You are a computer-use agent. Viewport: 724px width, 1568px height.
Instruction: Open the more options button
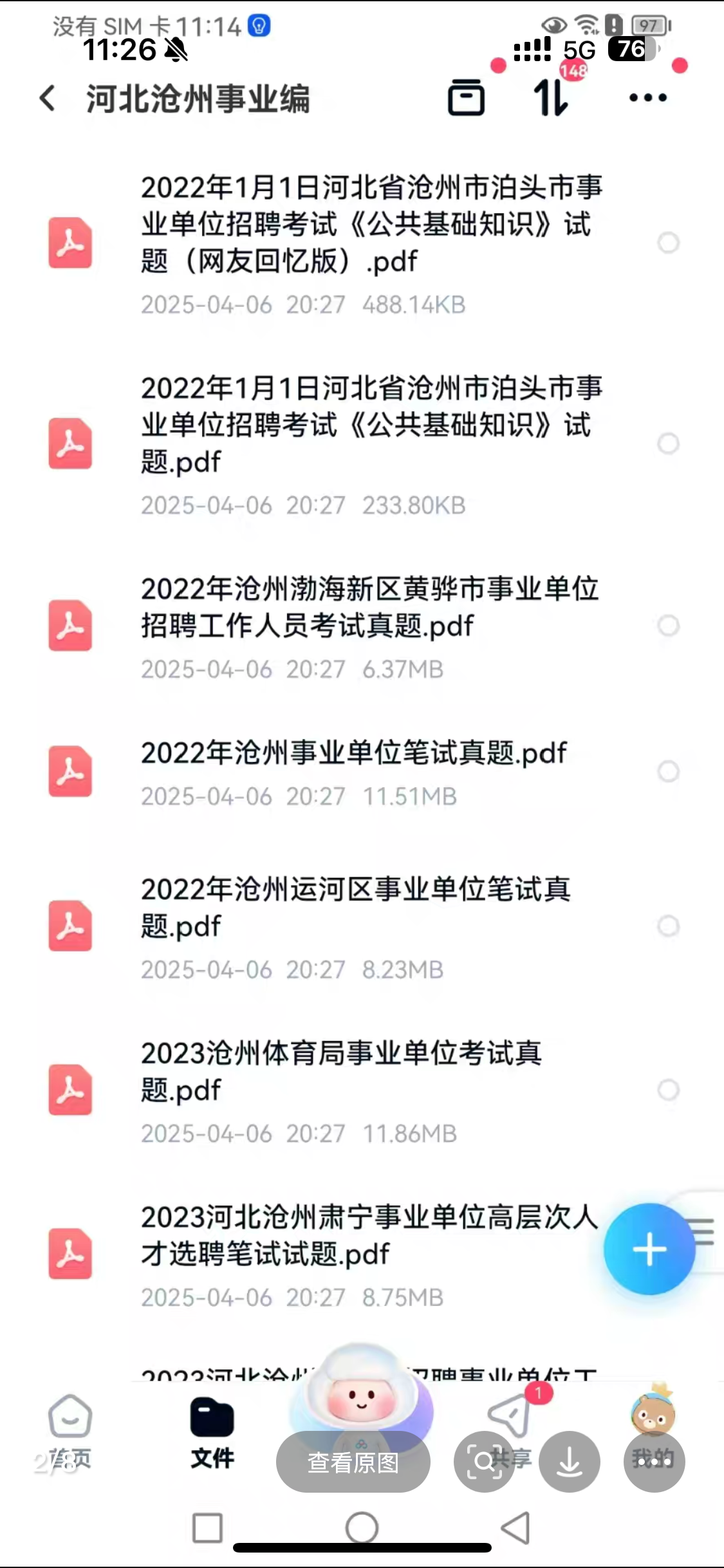click(654, 1462)
